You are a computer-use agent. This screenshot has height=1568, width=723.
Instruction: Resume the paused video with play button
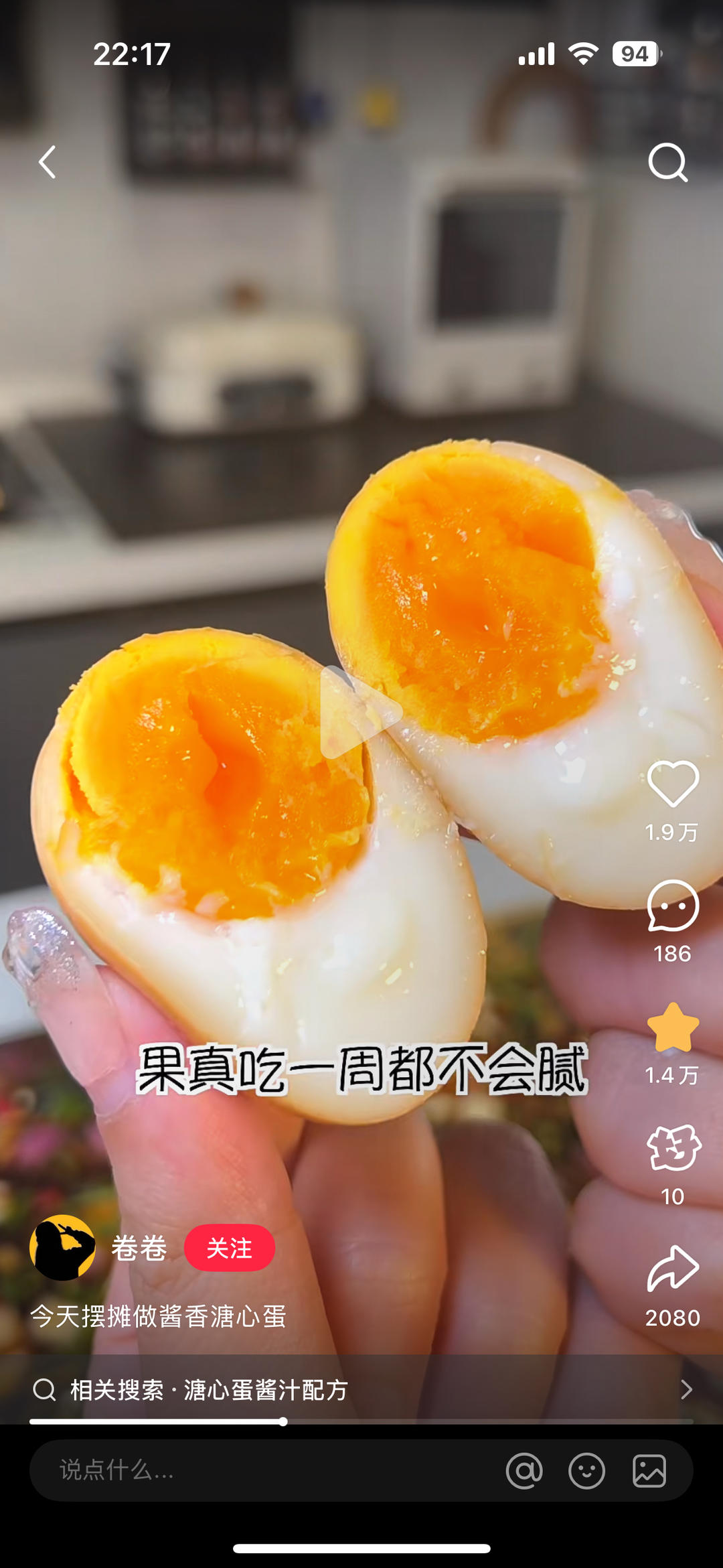point(359,713)
